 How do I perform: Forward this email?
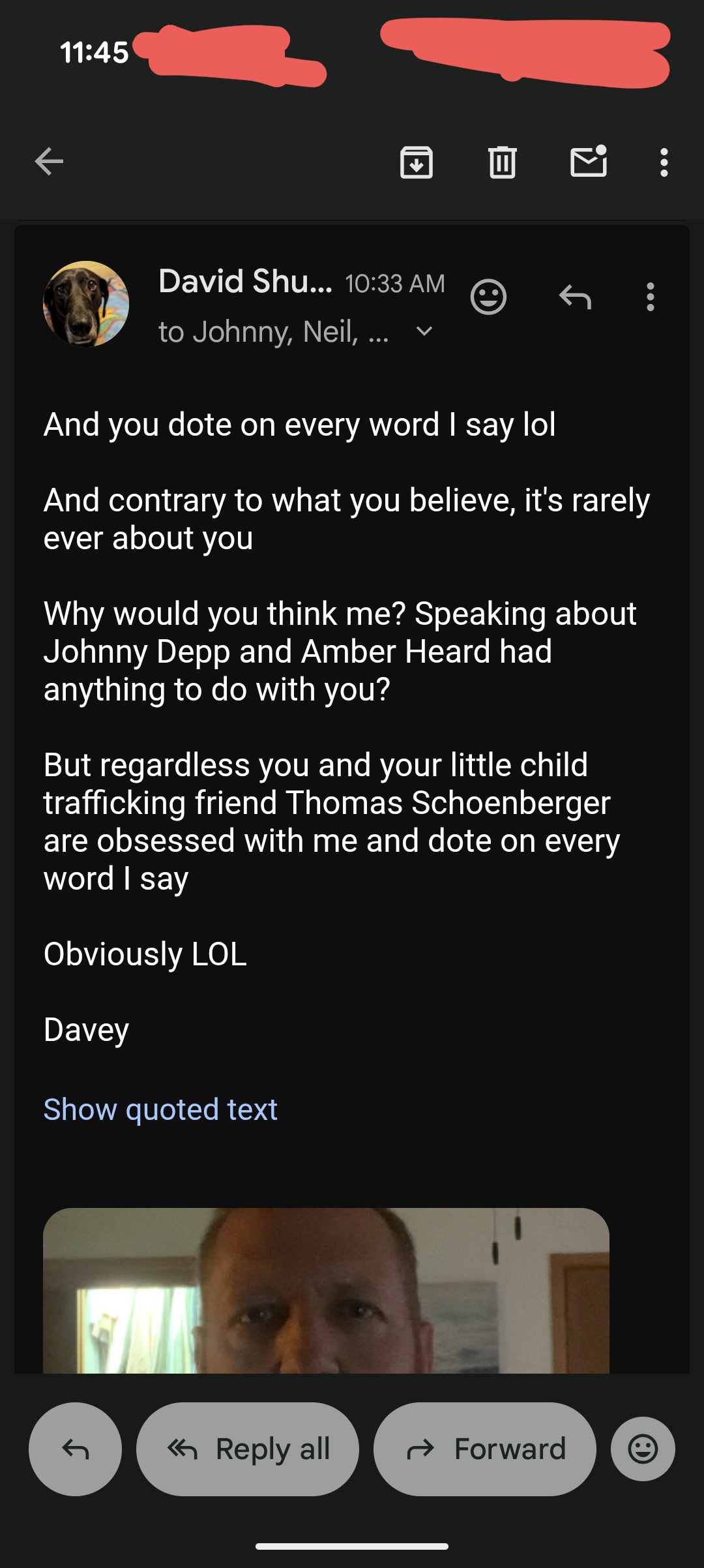(484, 1449)
